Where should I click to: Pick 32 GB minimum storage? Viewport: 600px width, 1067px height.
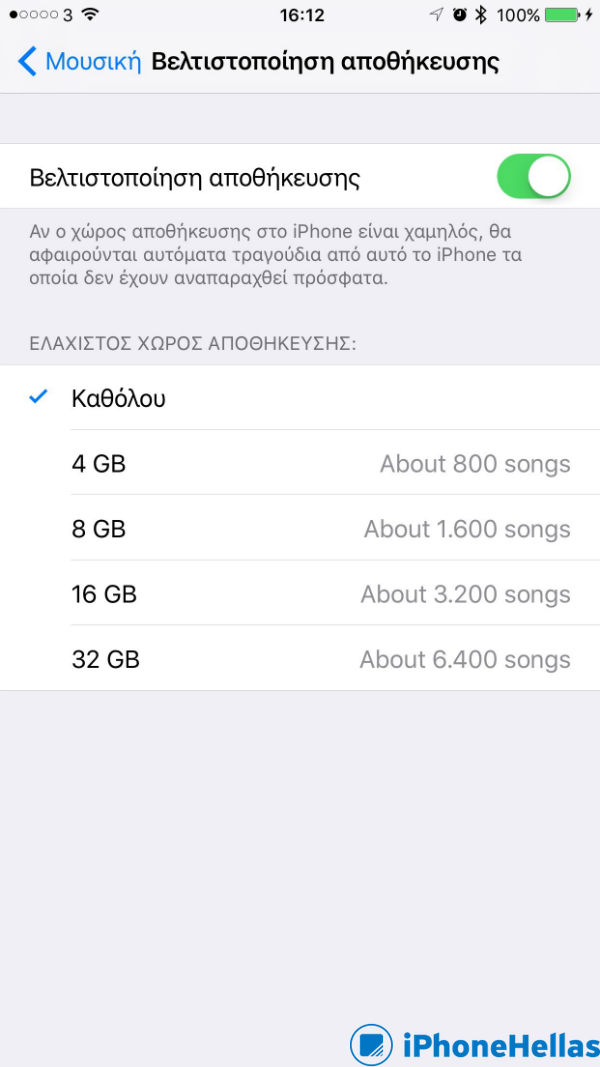point(300,659)
